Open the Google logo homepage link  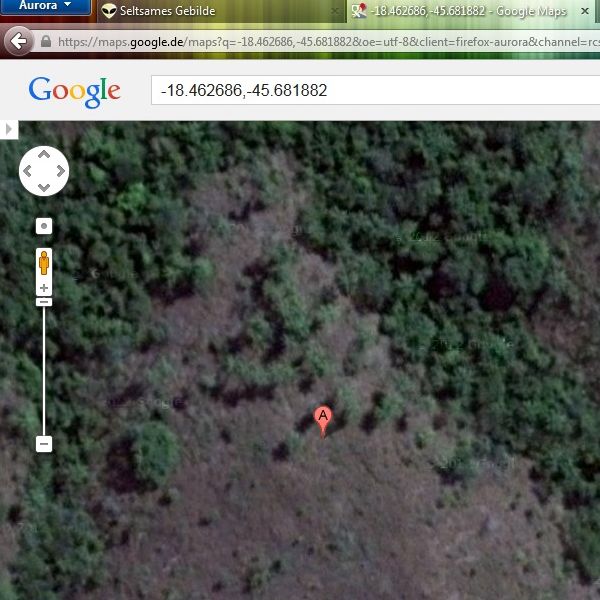tap(75, 91)
